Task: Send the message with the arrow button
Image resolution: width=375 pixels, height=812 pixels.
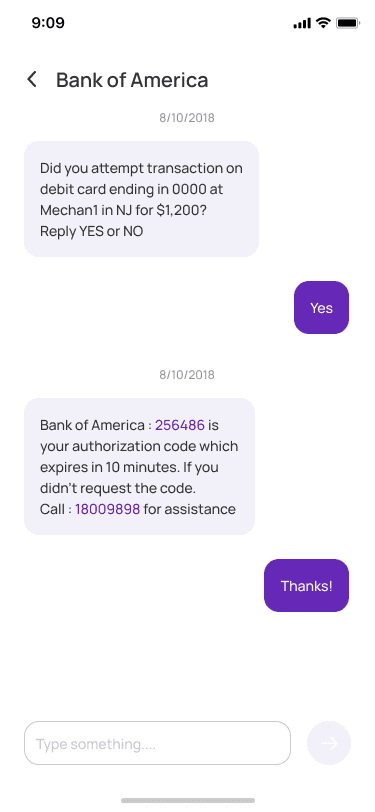Action: point(329,743)
